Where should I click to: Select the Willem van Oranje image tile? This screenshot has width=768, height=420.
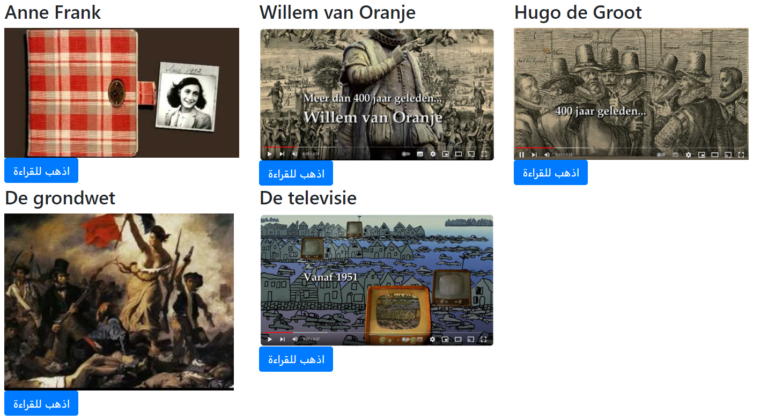(x=376, y=94)
